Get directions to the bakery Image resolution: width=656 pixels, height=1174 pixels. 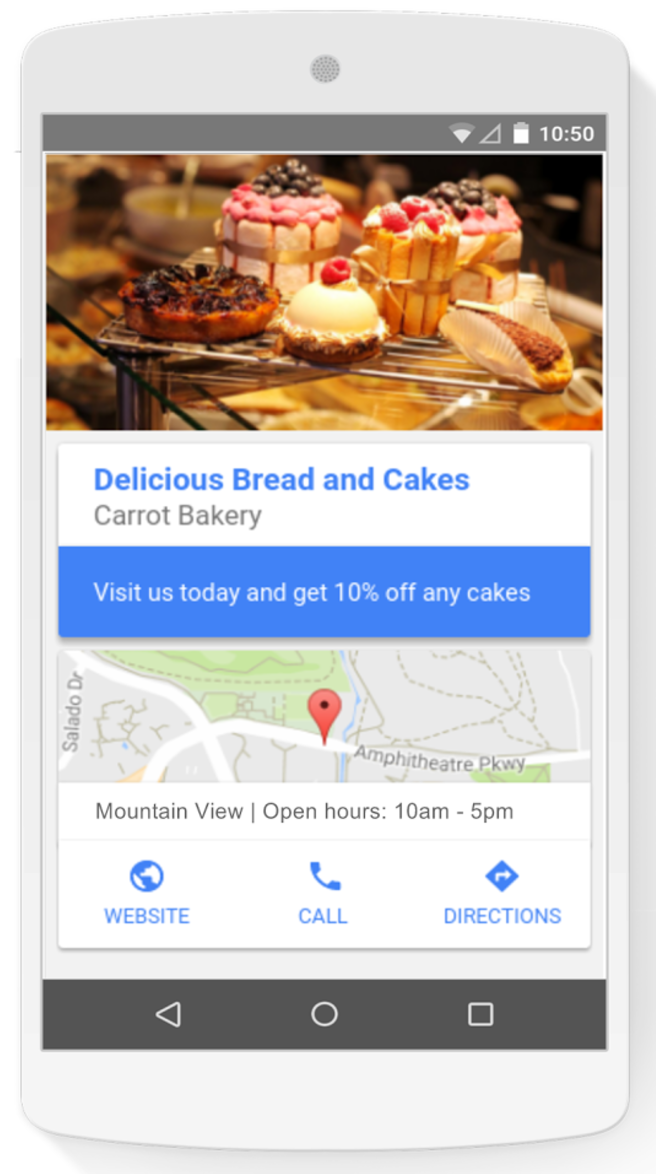point(502,893)
